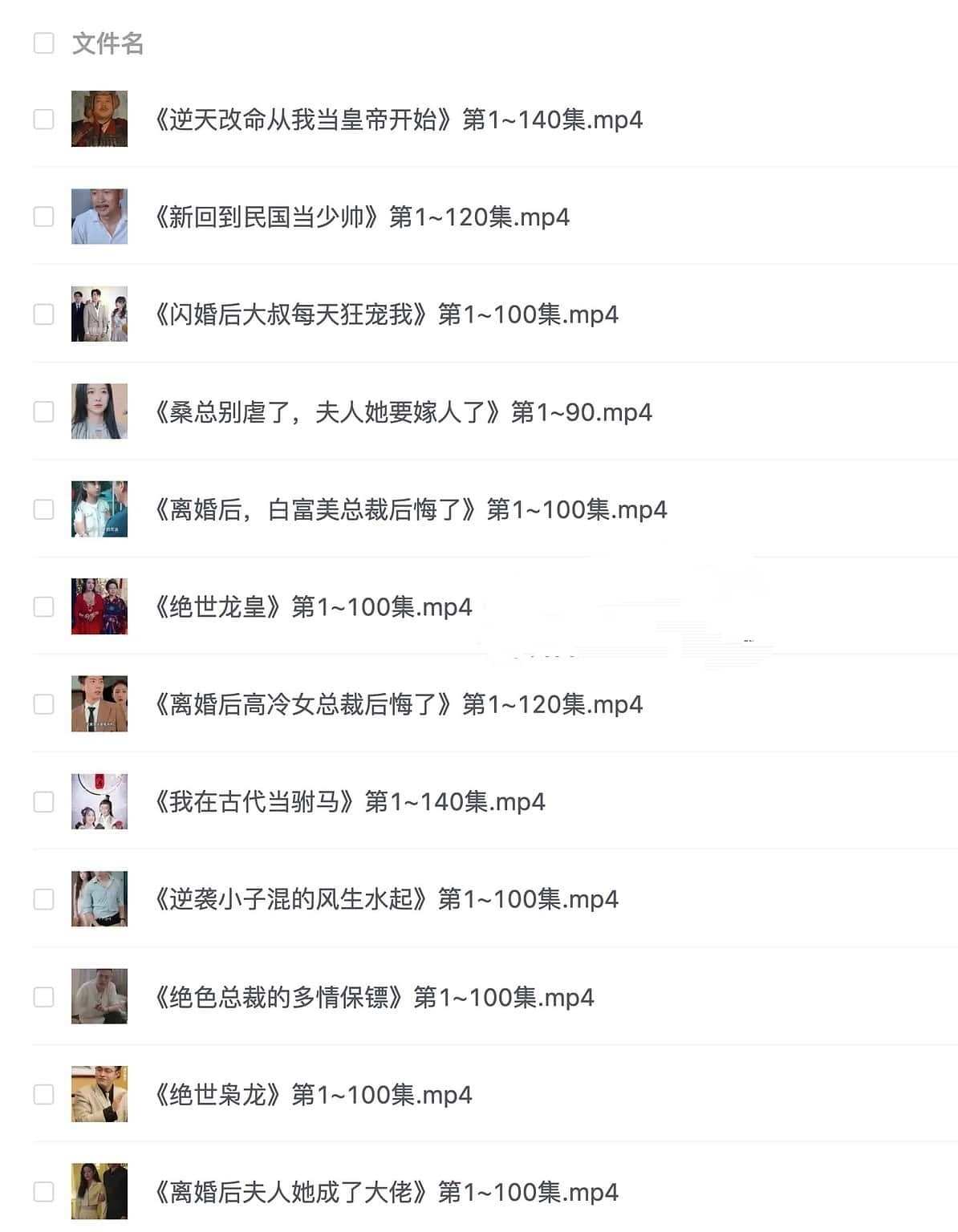Mark the 《绝世枭龙》 checkbox
The image size is (958, 1232).
point(43,1094)
